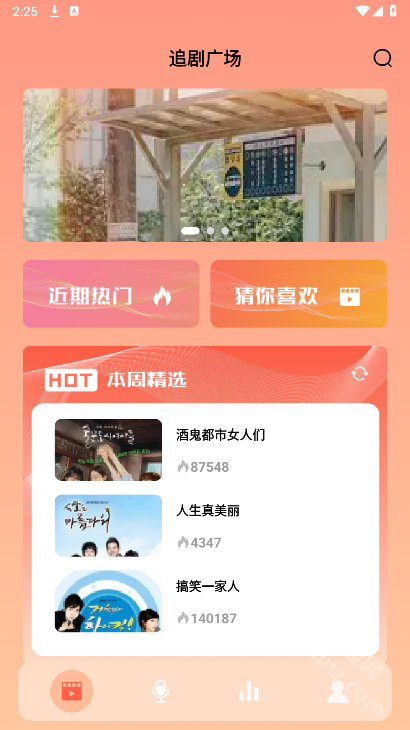Open the 猜你喜欢 section
The image size is (410, 730).
299,294
